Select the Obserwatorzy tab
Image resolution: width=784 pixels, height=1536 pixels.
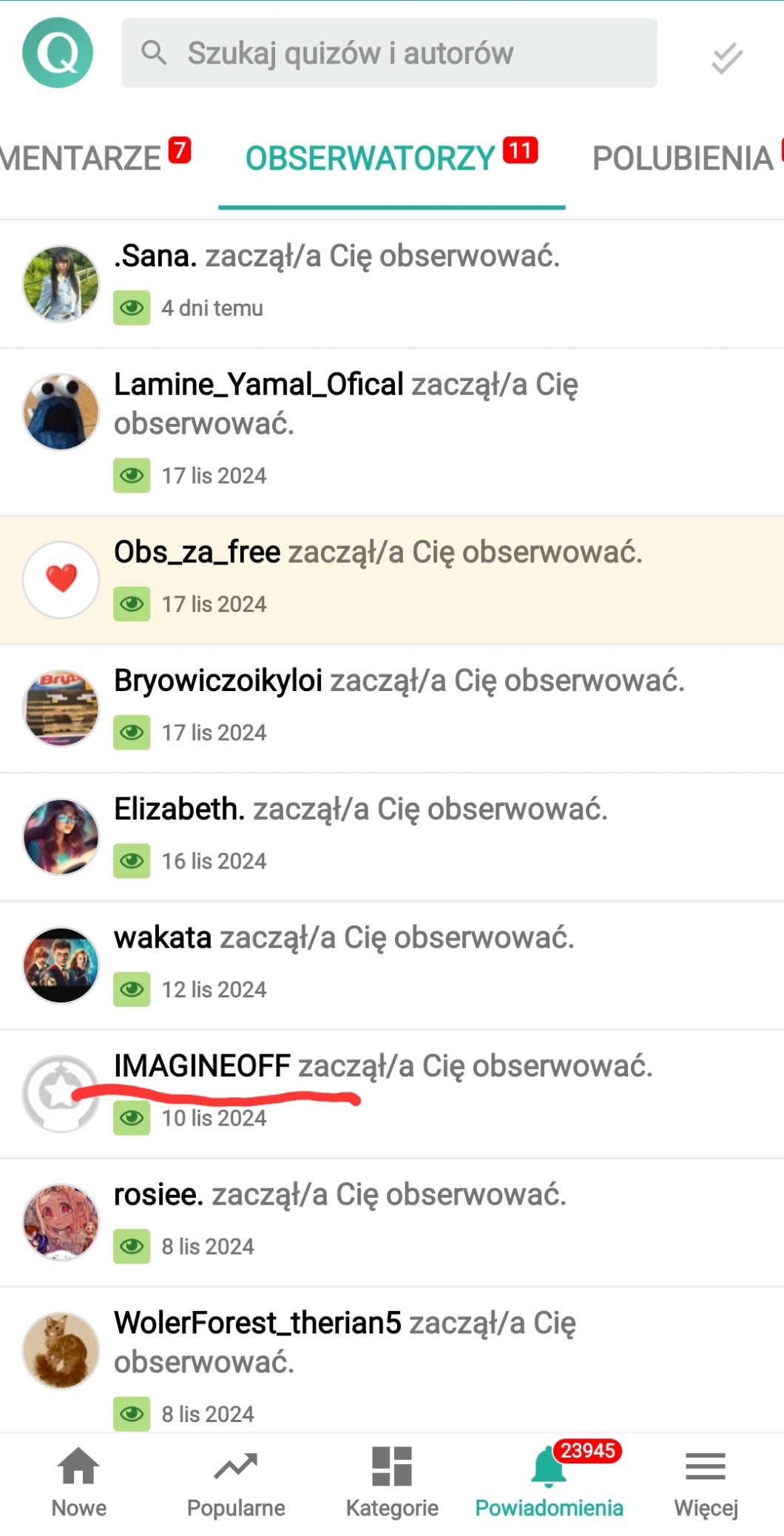pos(370,158)
